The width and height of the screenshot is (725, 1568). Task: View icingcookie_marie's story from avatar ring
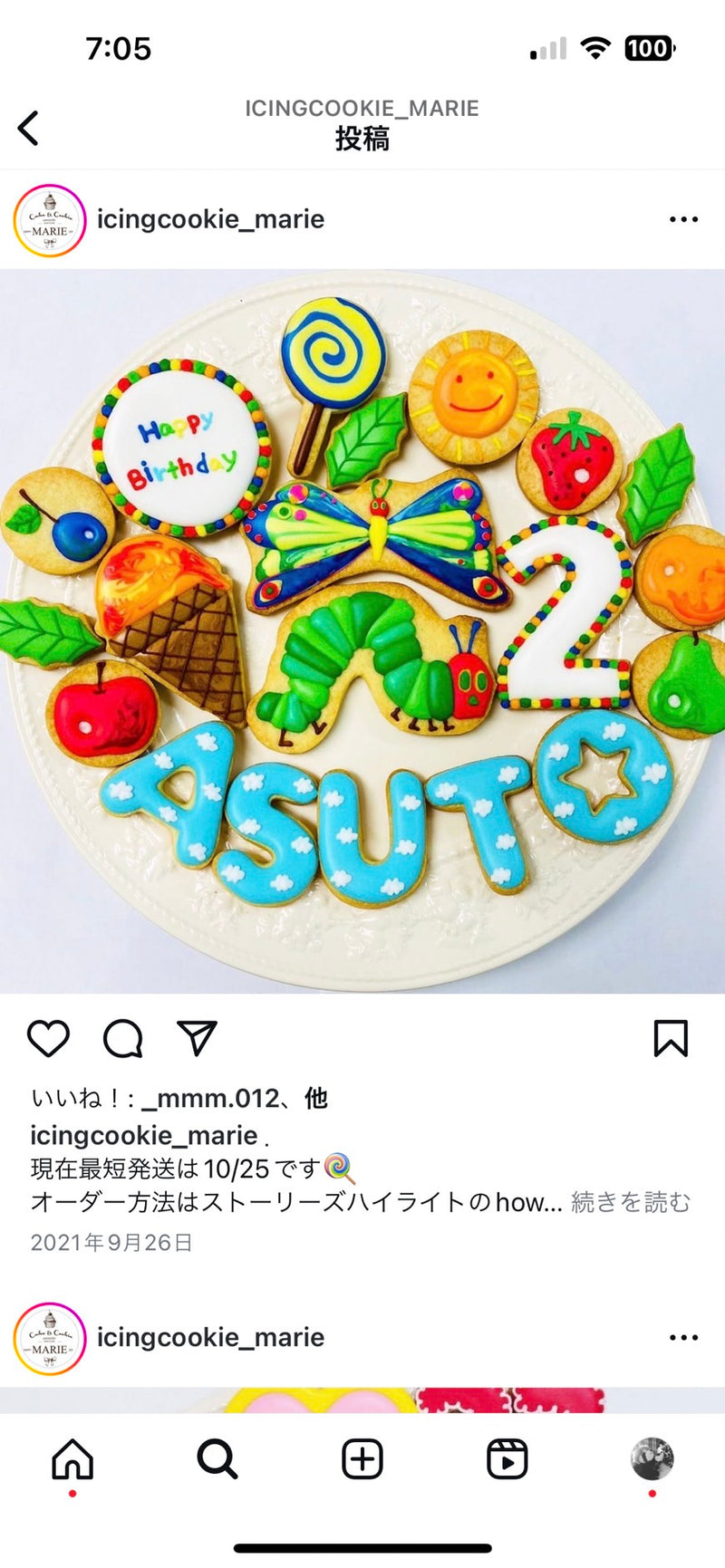pyautogui.click(x=50, y=220)
